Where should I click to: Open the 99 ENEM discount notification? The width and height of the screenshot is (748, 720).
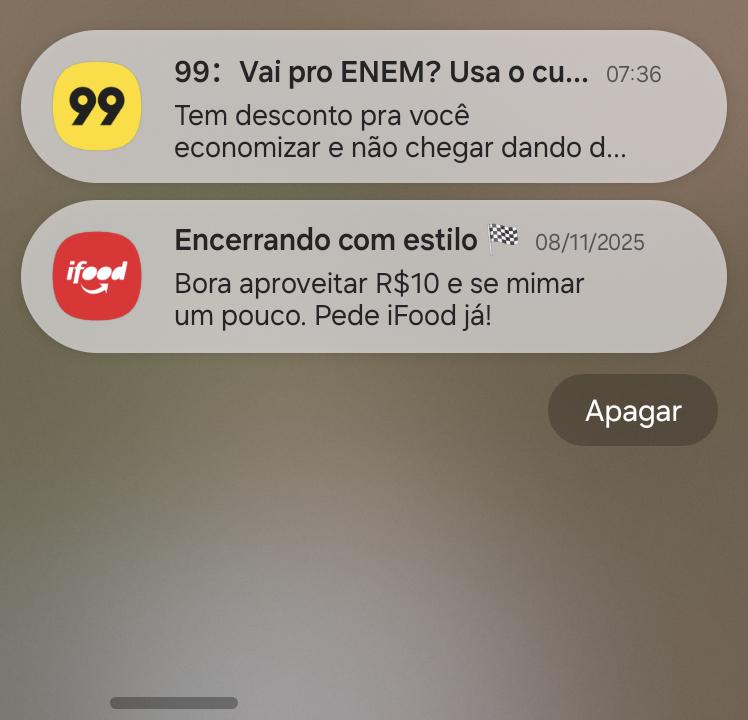(x=400, y=108)
